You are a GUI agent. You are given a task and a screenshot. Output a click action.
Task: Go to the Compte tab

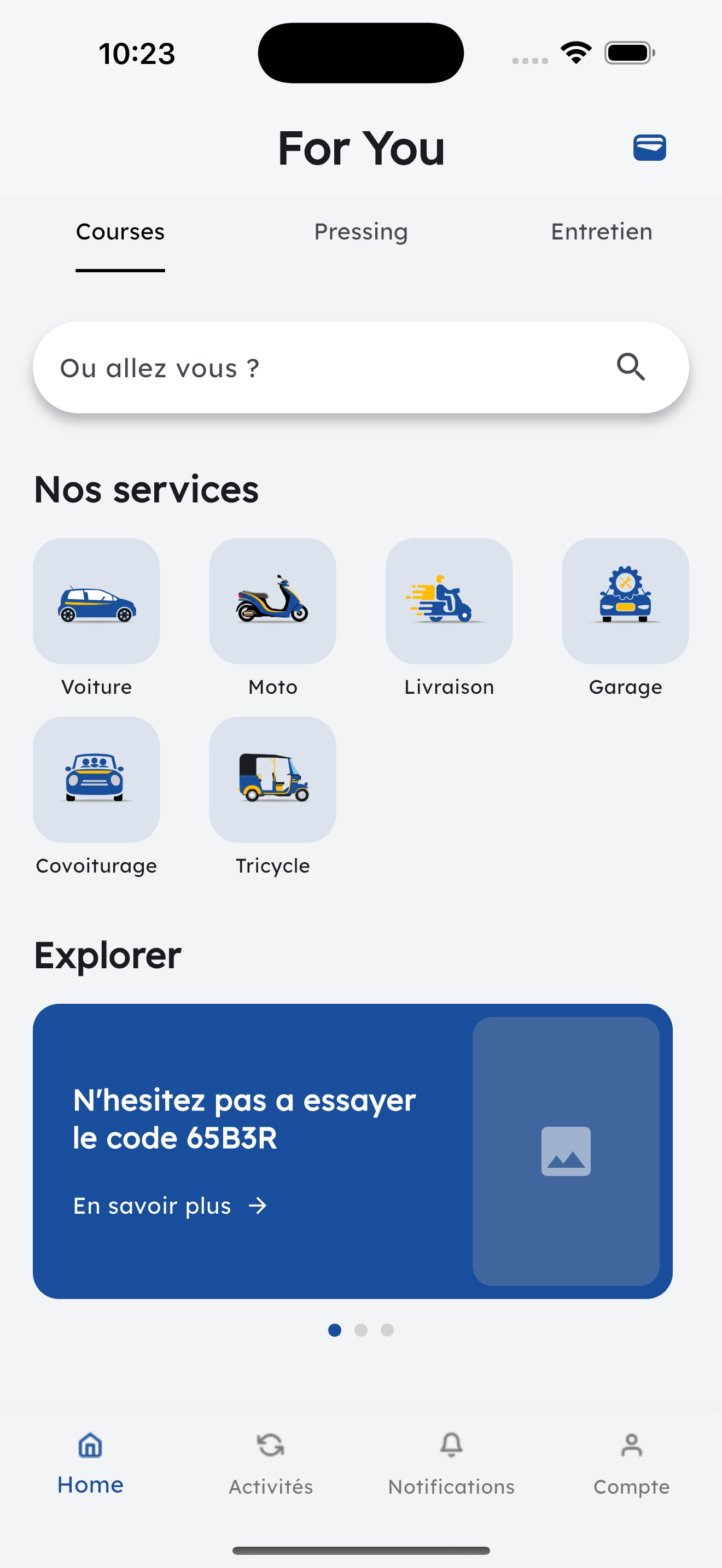631,1462
